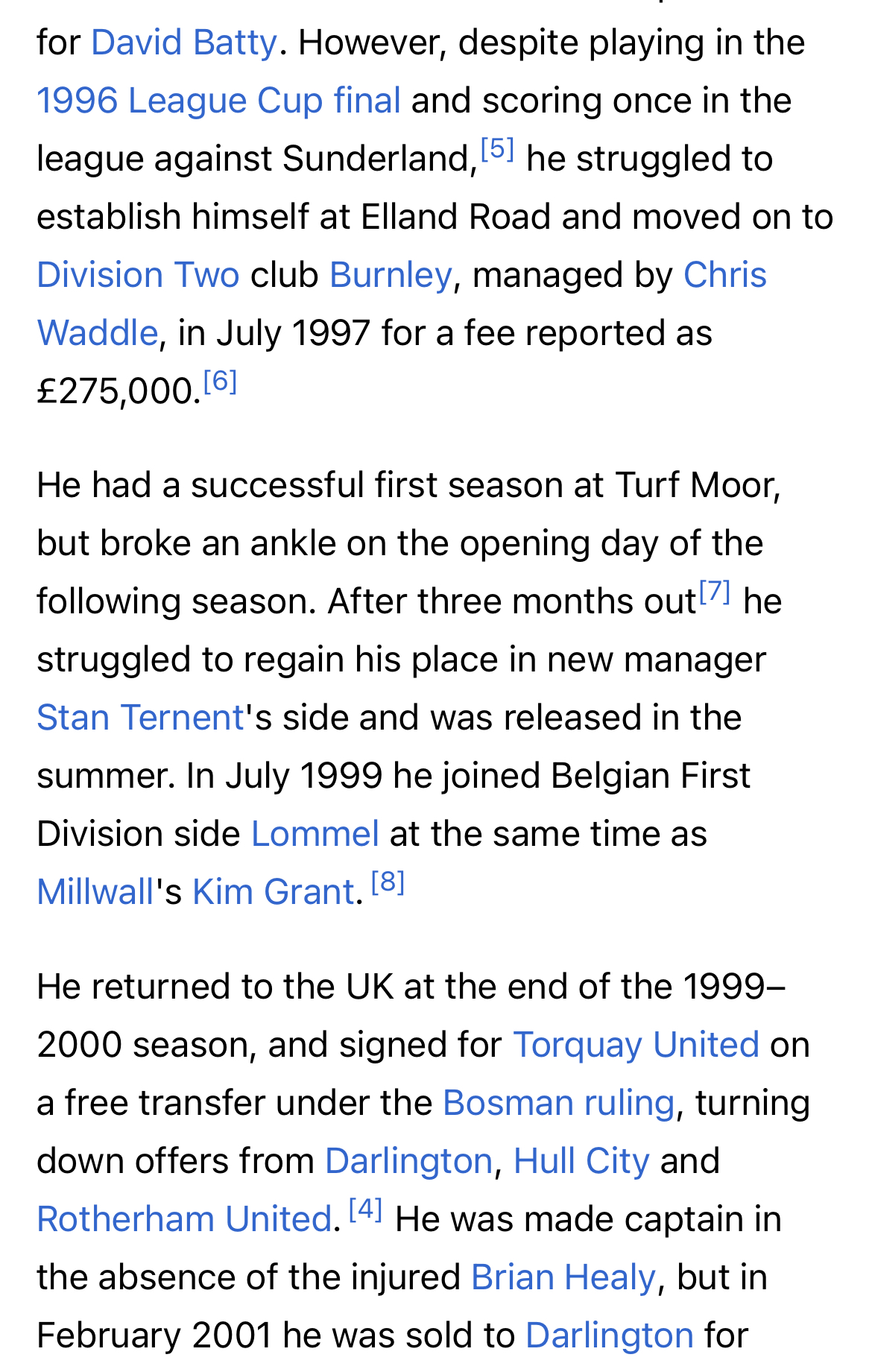
Task: Follow the Division Two link
Action: (138, 275)
